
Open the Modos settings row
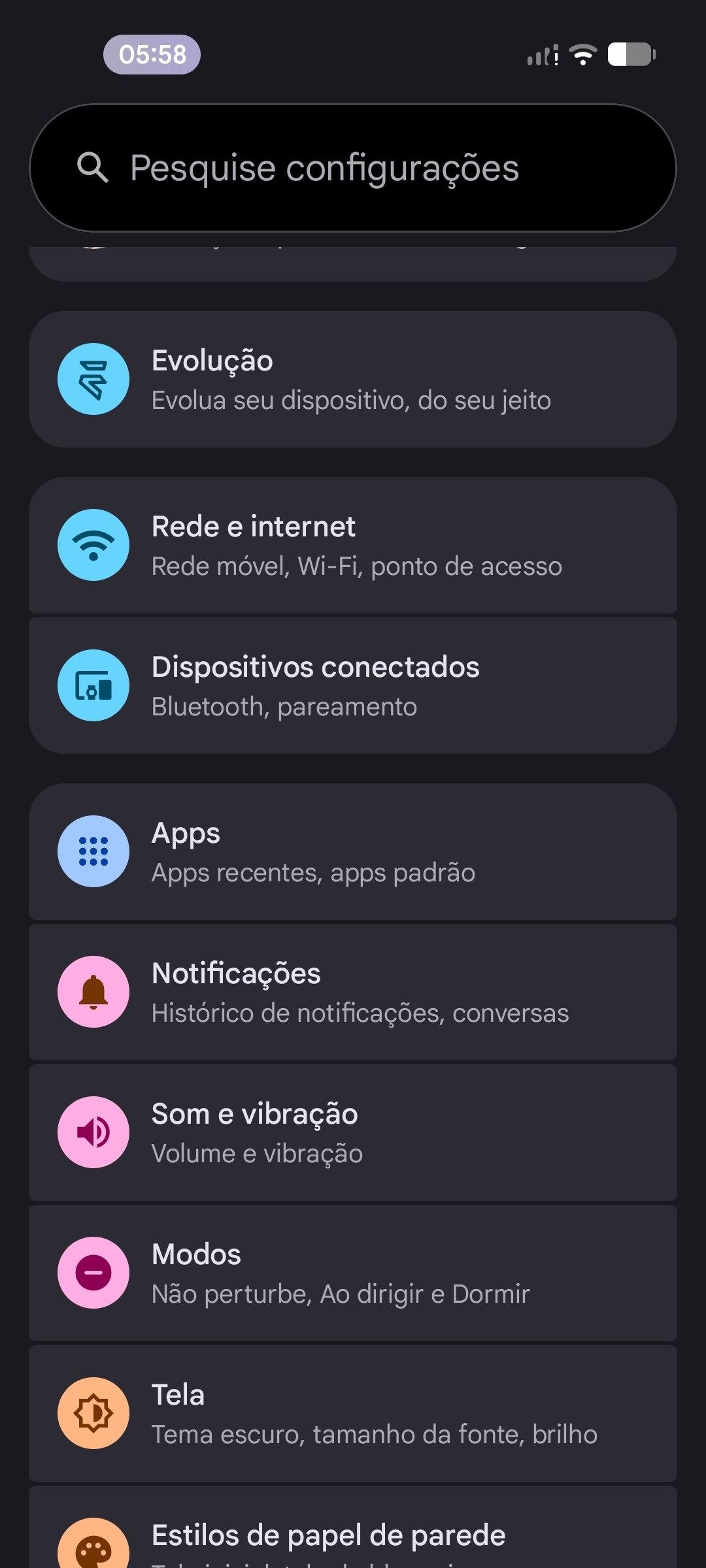[353, 1273]
